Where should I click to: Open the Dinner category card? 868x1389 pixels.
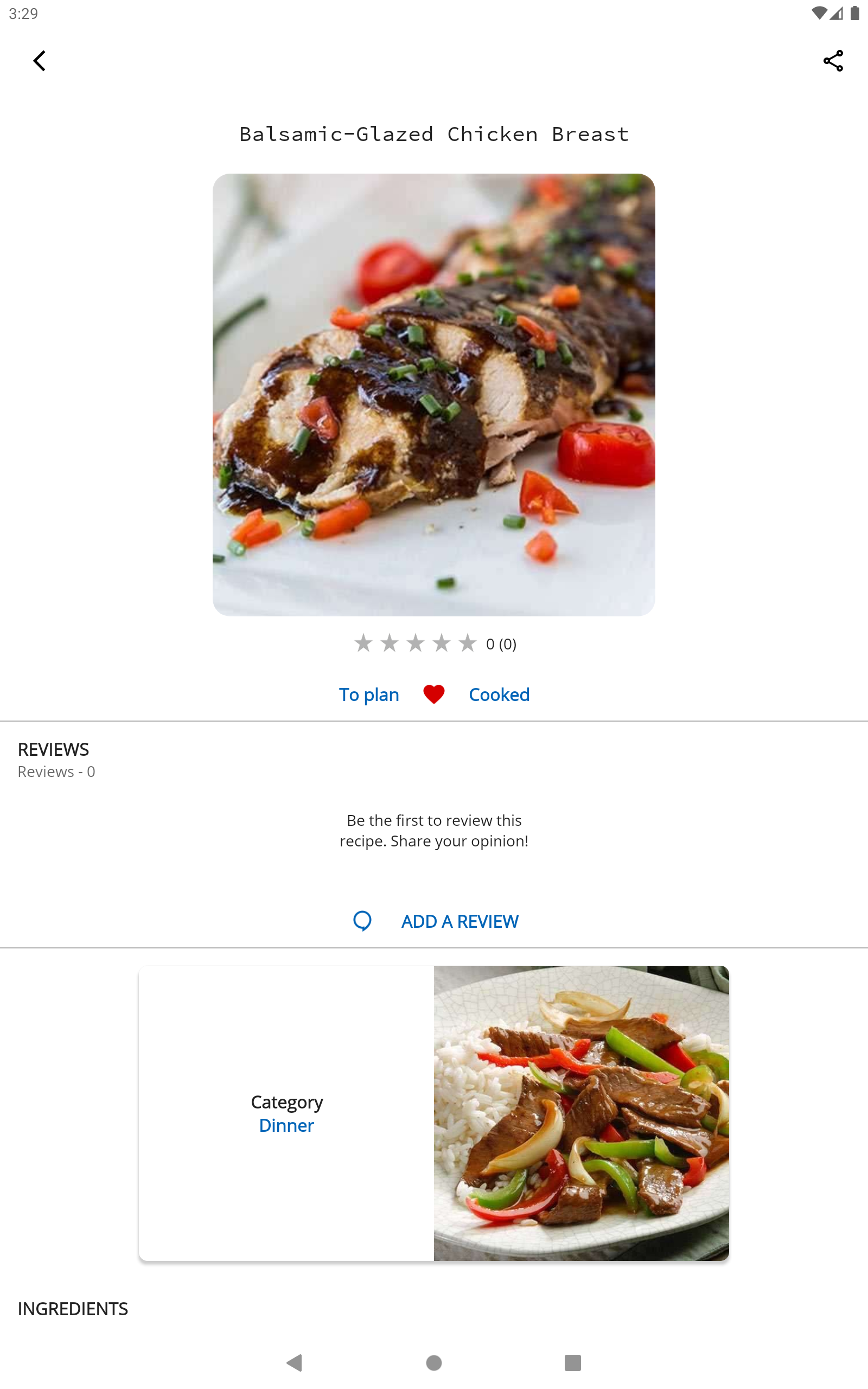click(x=433, y=1113)
